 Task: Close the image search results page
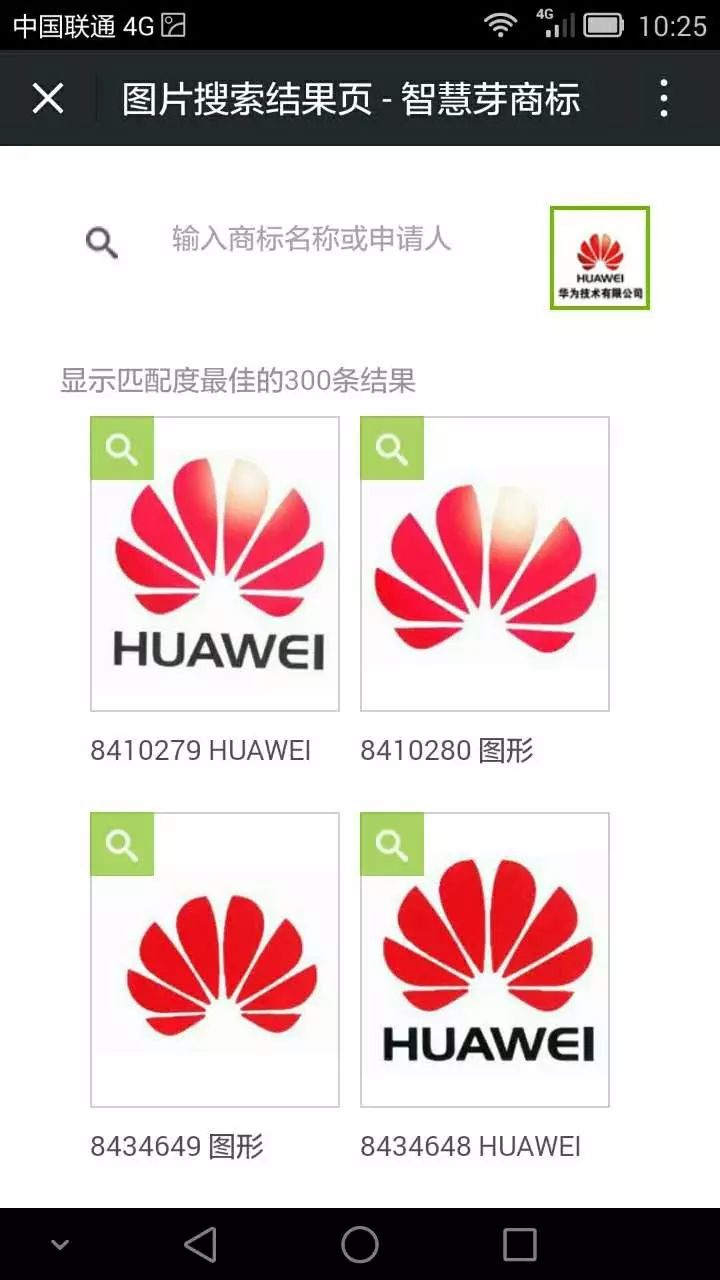(x=48, y=98)
